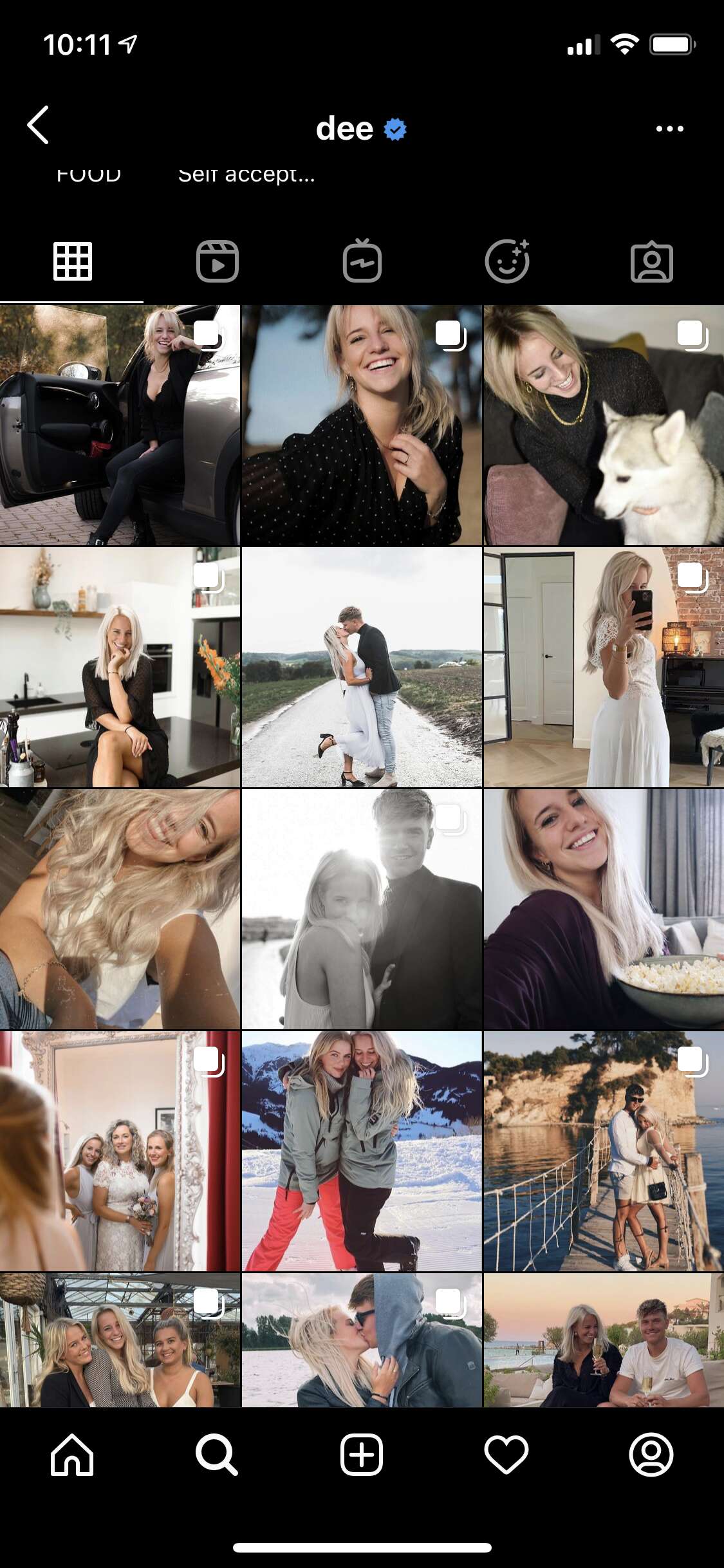The width and height of the screenshot is (724, 1568).
Task: Open the activity heart tab
Action: (506, 1454)
